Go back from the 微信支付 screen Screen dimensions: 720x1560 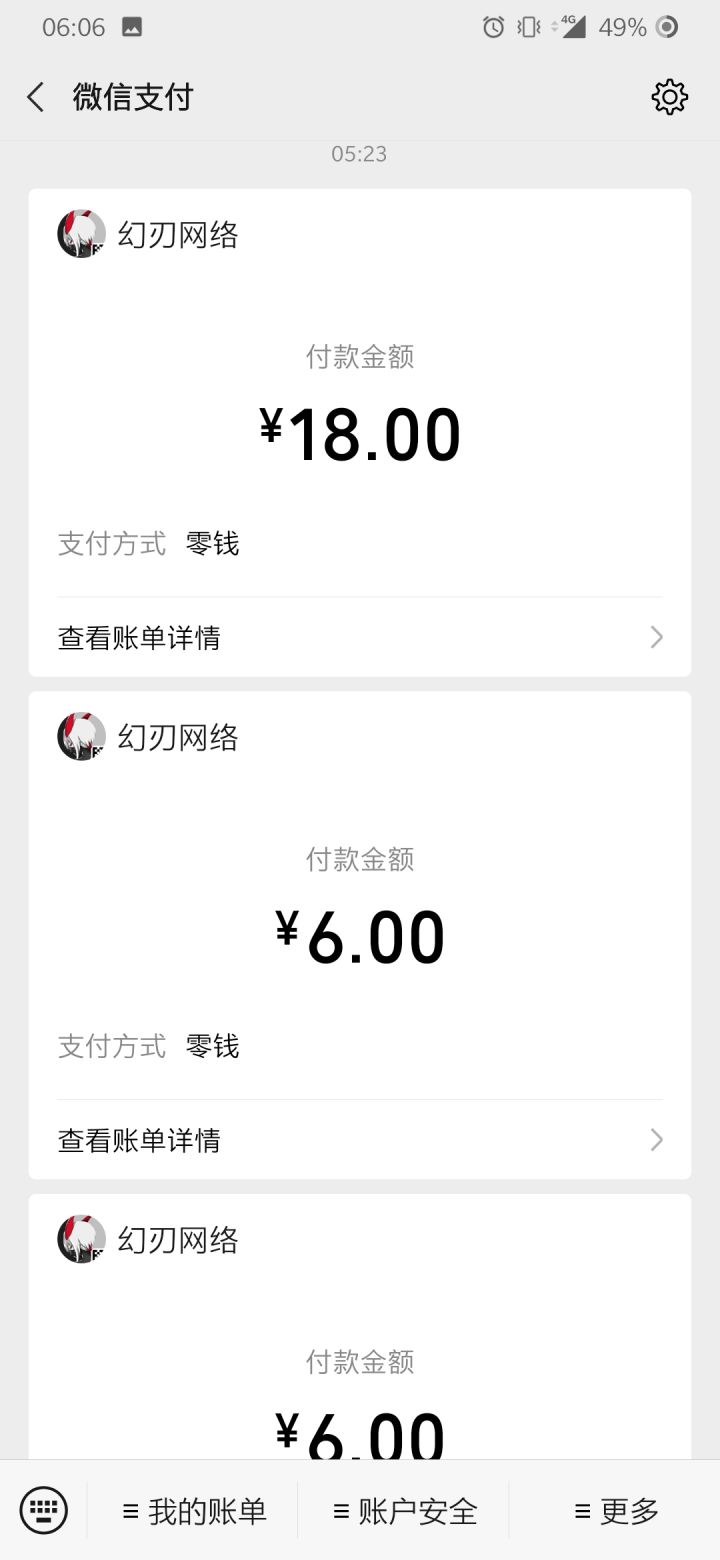36,97
